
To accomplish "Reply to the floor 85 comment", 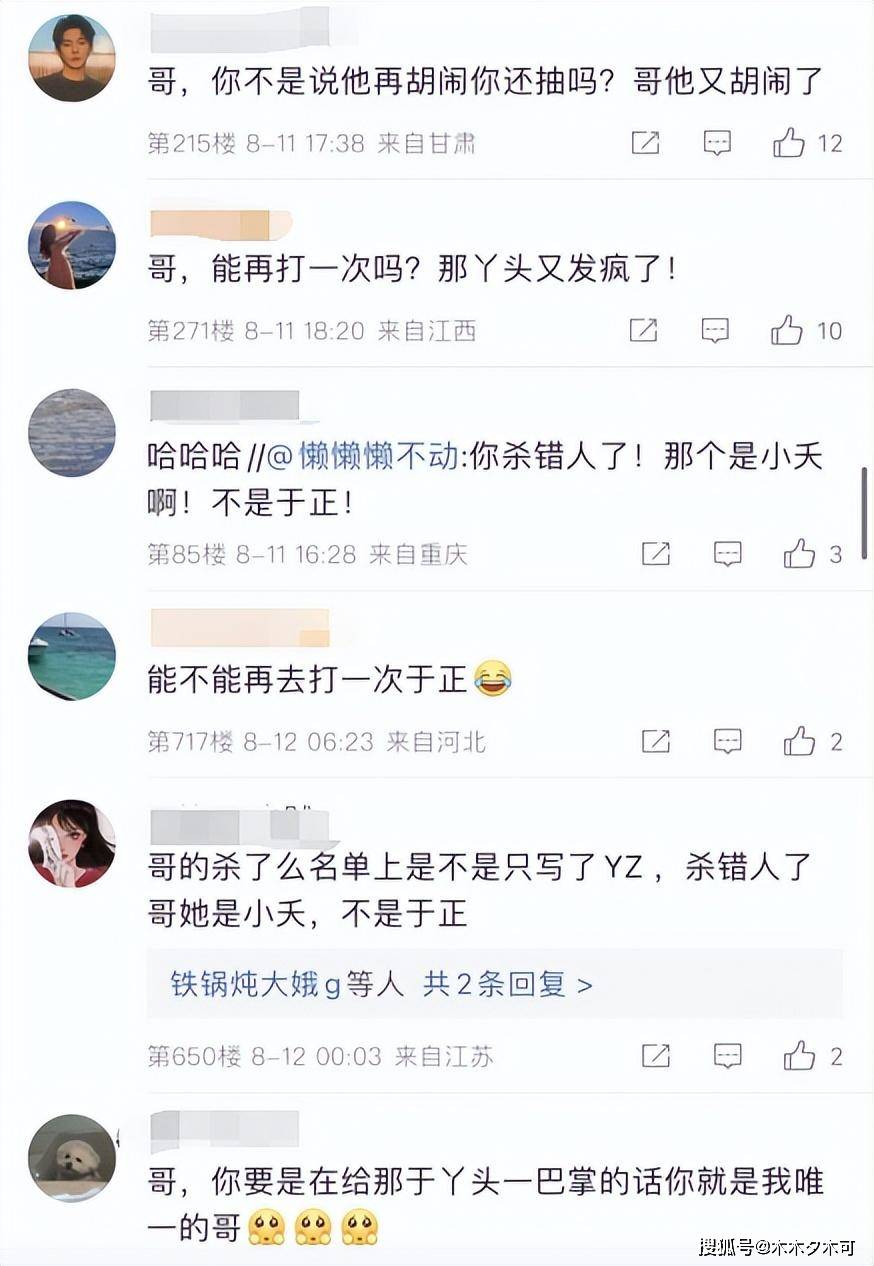I will click(x=727, y=553).
